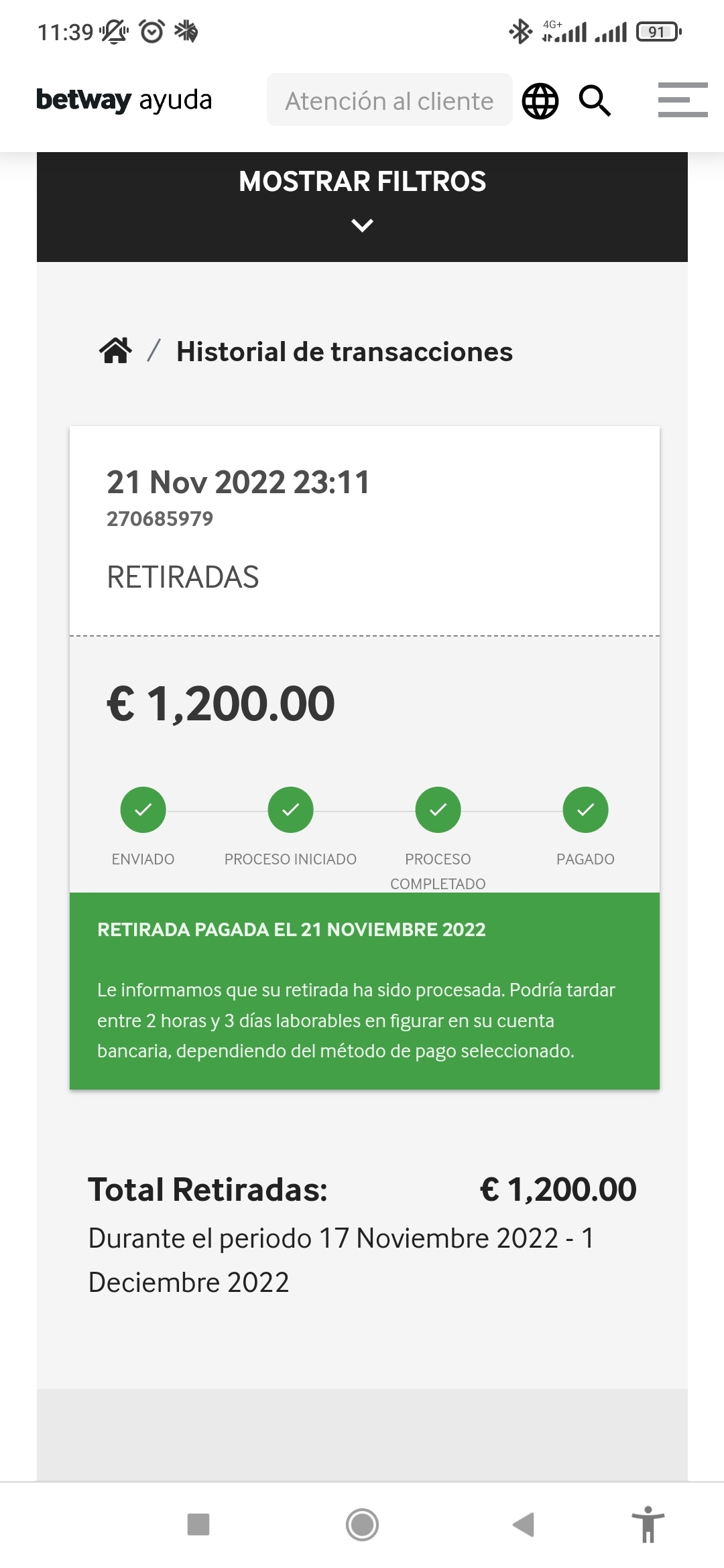Open the accessibility shortcut button

tap(648, 1524)
